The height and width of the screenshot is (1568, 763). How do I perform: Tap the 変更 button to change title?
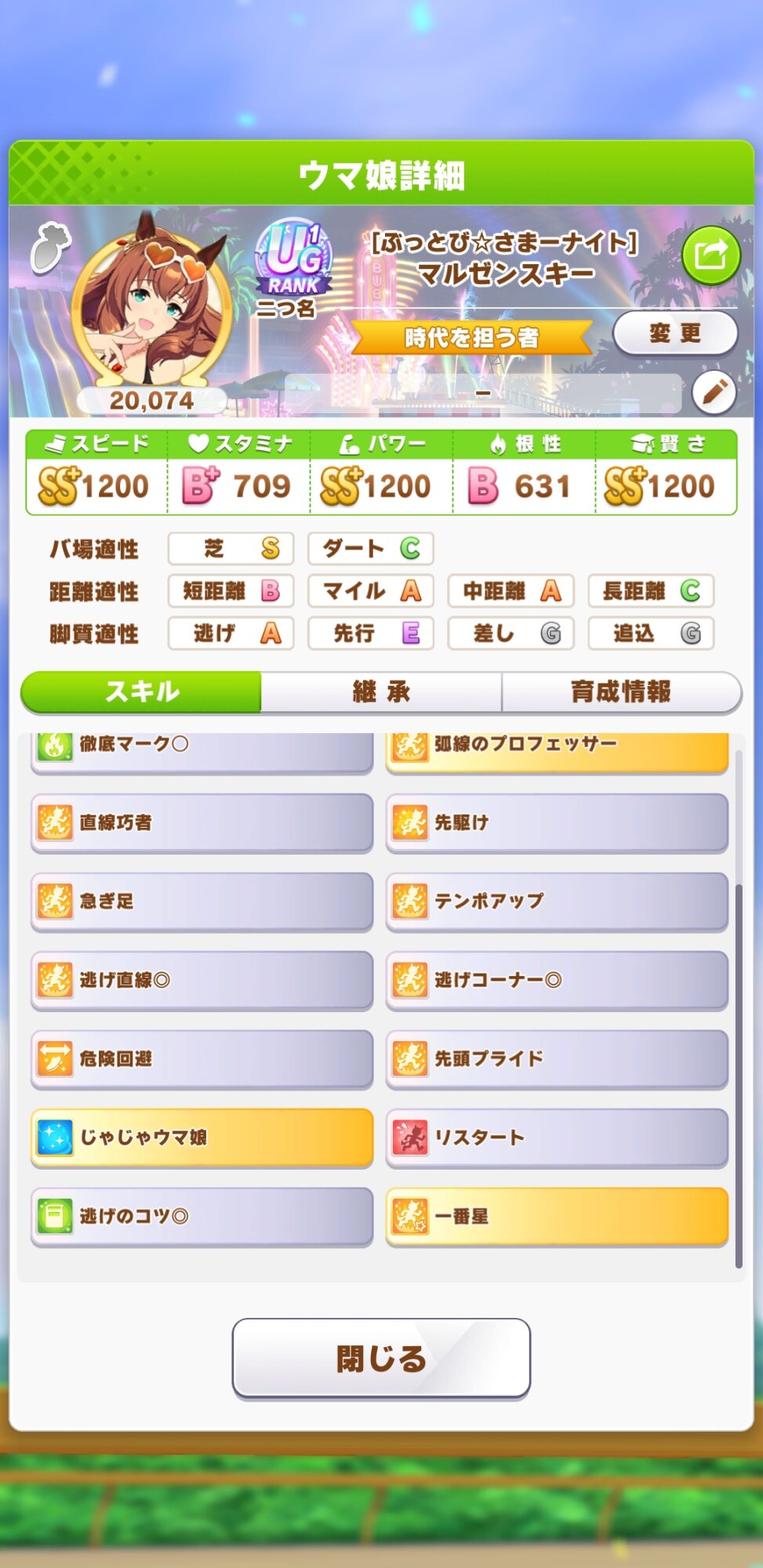[x=674, y=334]
